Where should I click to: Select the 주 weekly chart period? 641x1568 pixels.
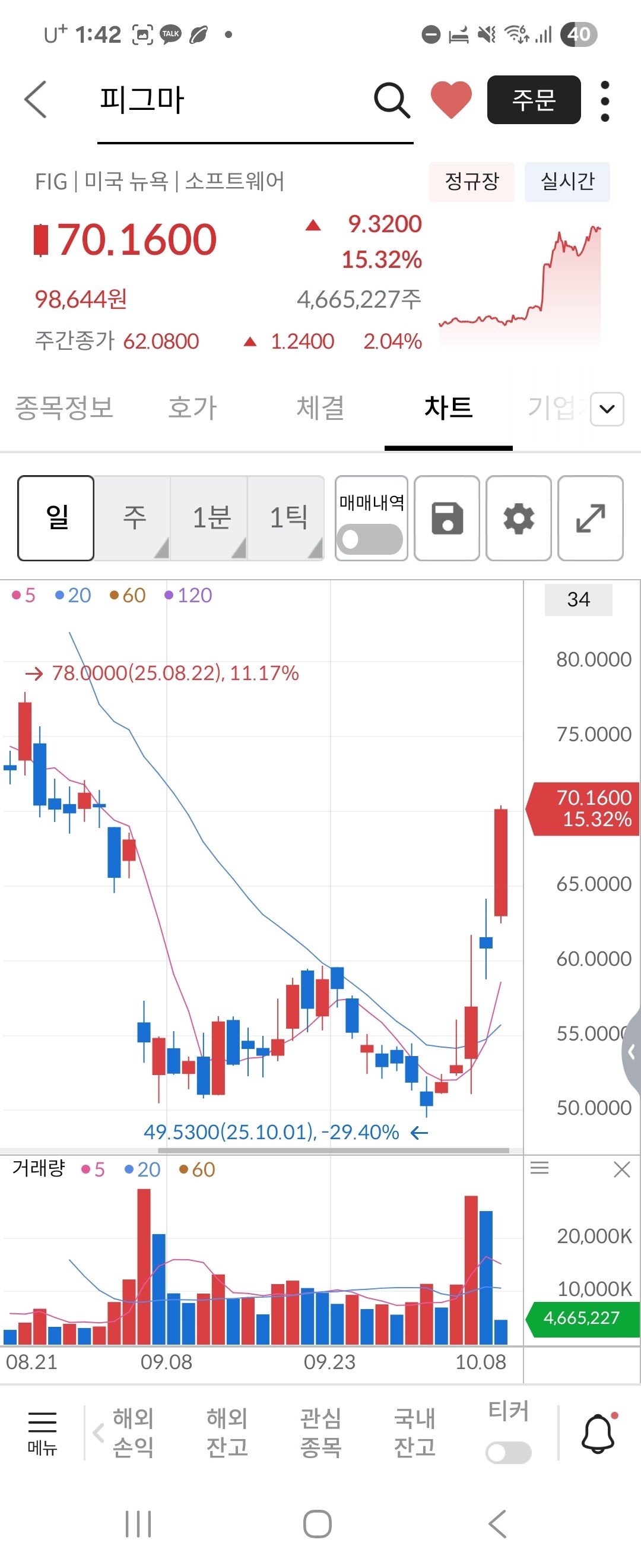(x=134, y=518)
